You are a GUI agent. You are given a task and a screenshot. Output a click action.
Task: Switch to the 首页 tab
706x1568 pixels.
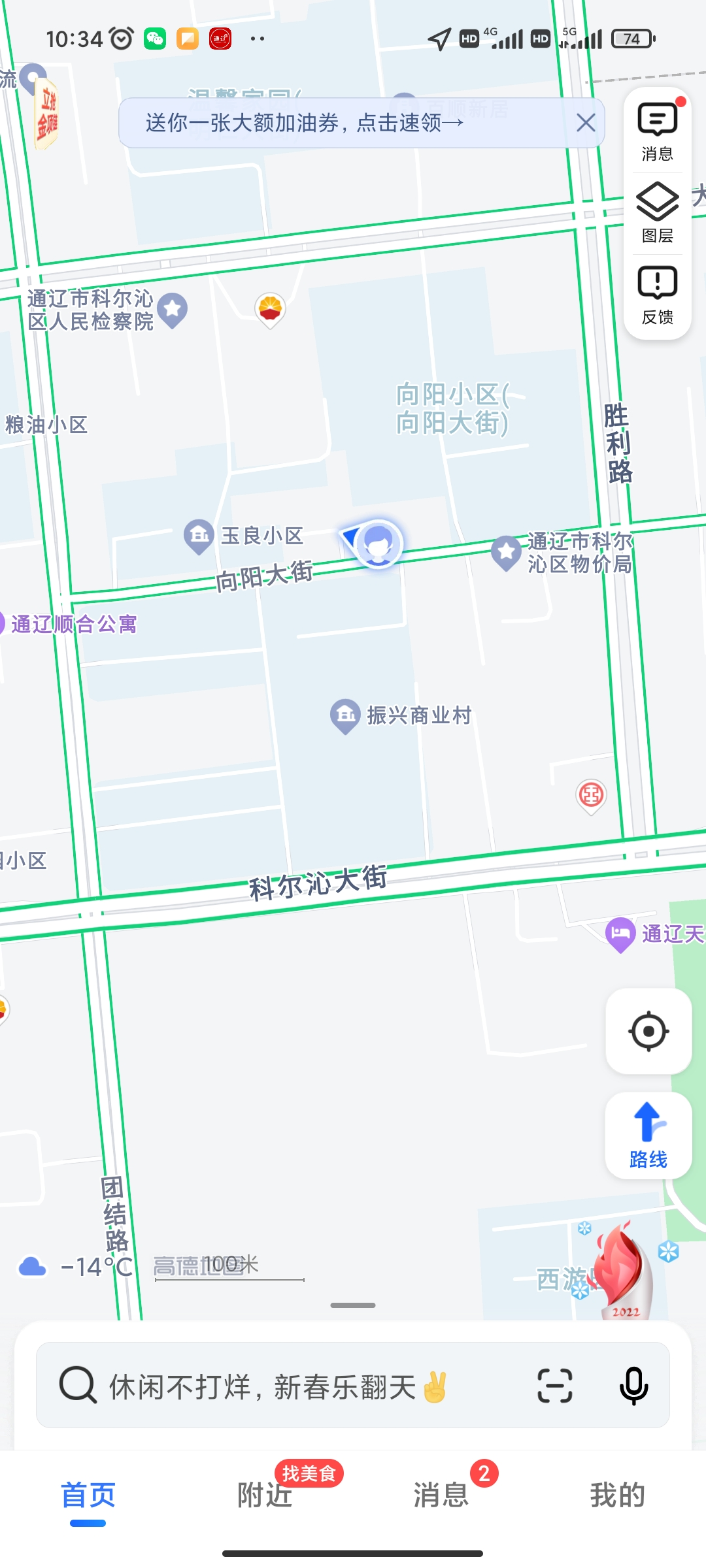click(x=88, y=1495)
